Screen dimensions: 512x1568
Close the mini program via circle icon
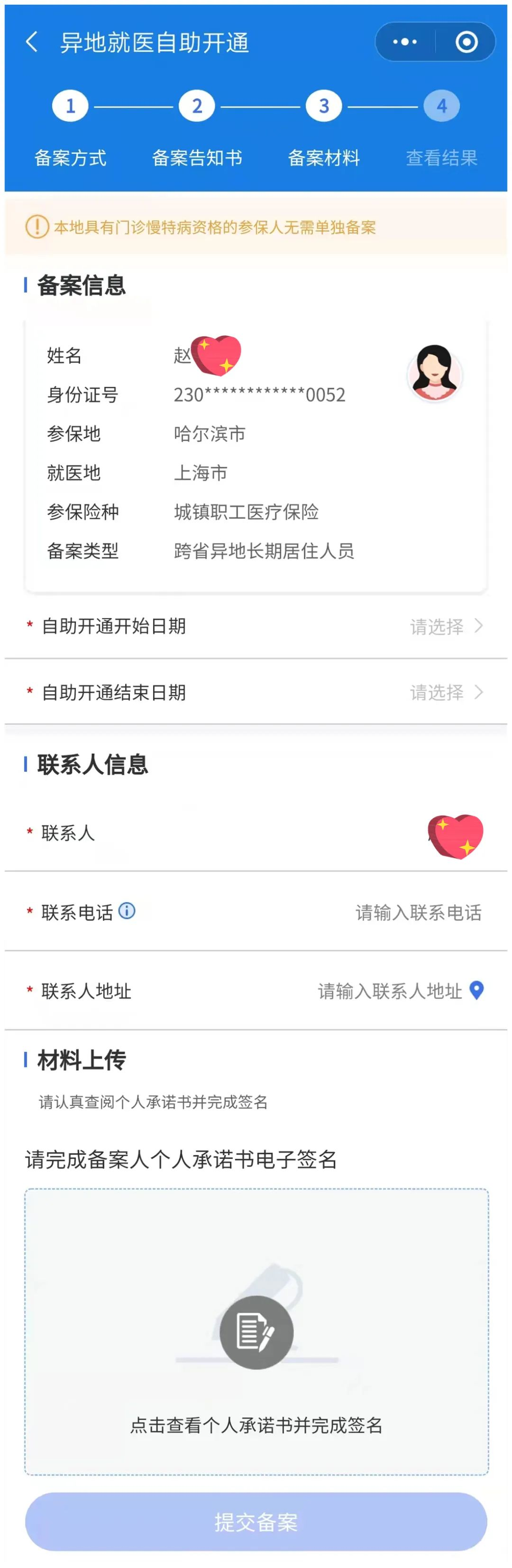(466, 42)
